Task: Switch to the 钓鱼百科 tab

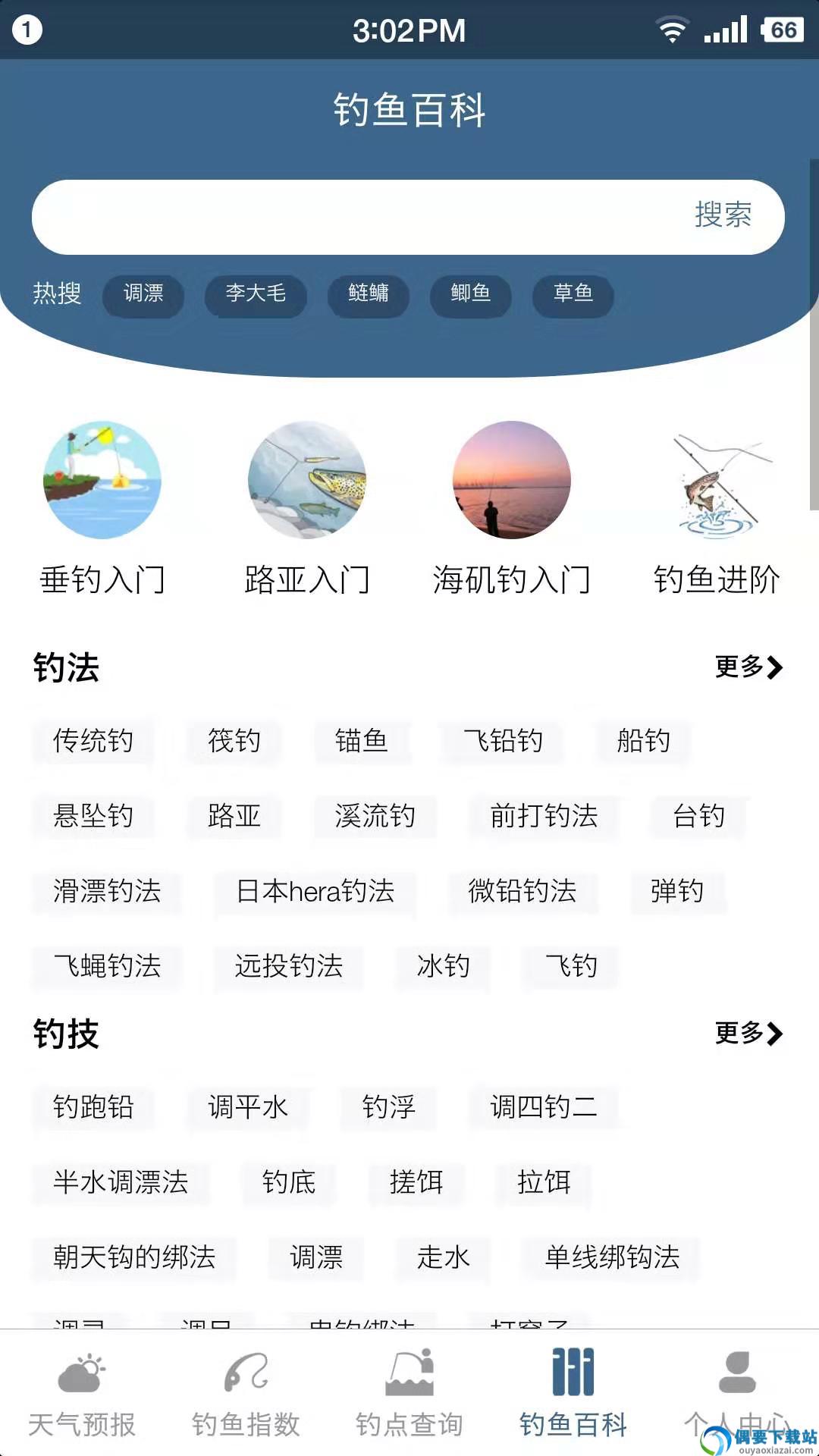Action: click(x=573, y=1399)
